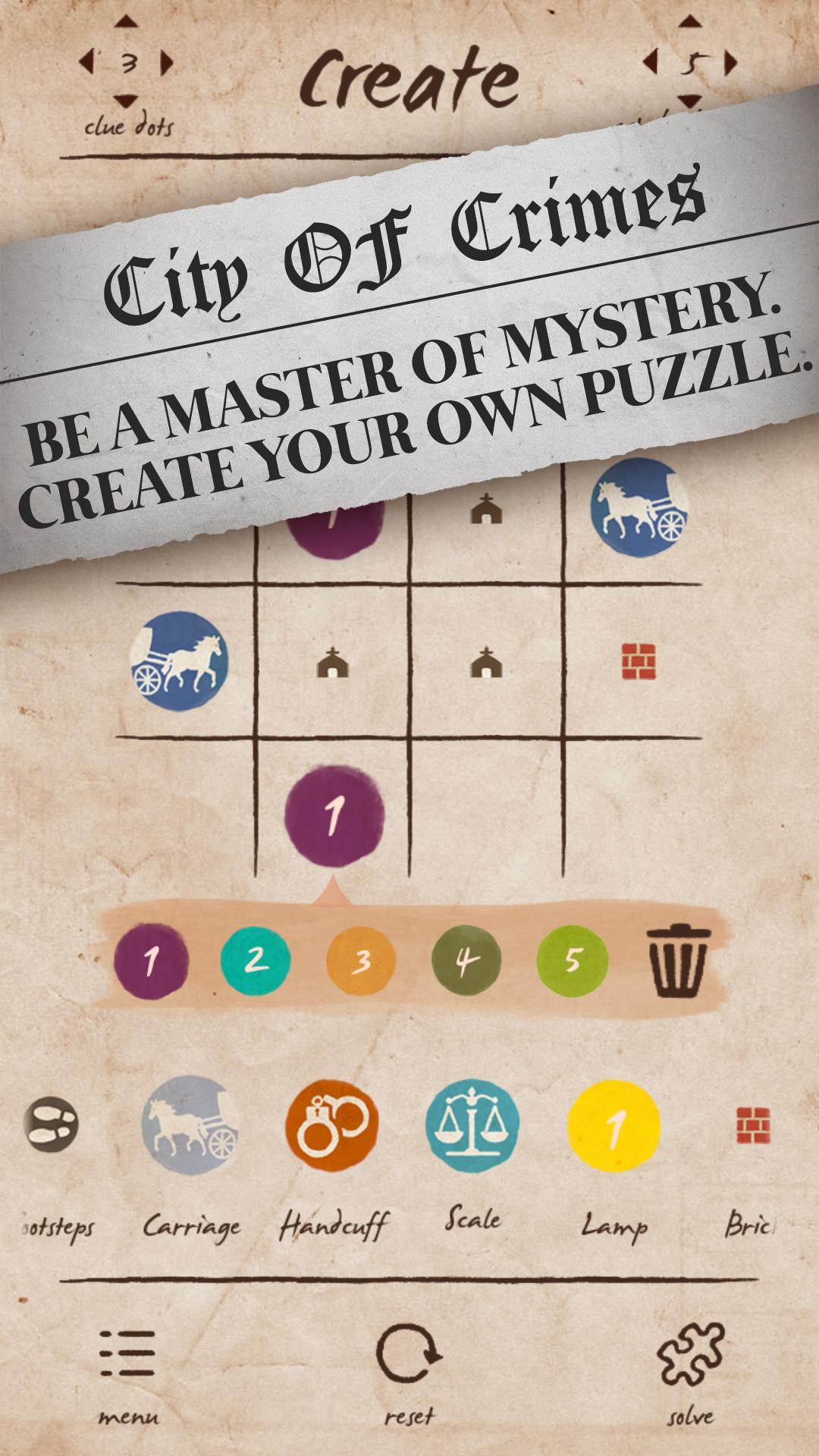This screenshot has width=819, height=1456.
Task: Reset the puzzle board
Action: pyautogui.click(x=409, y=1375)
